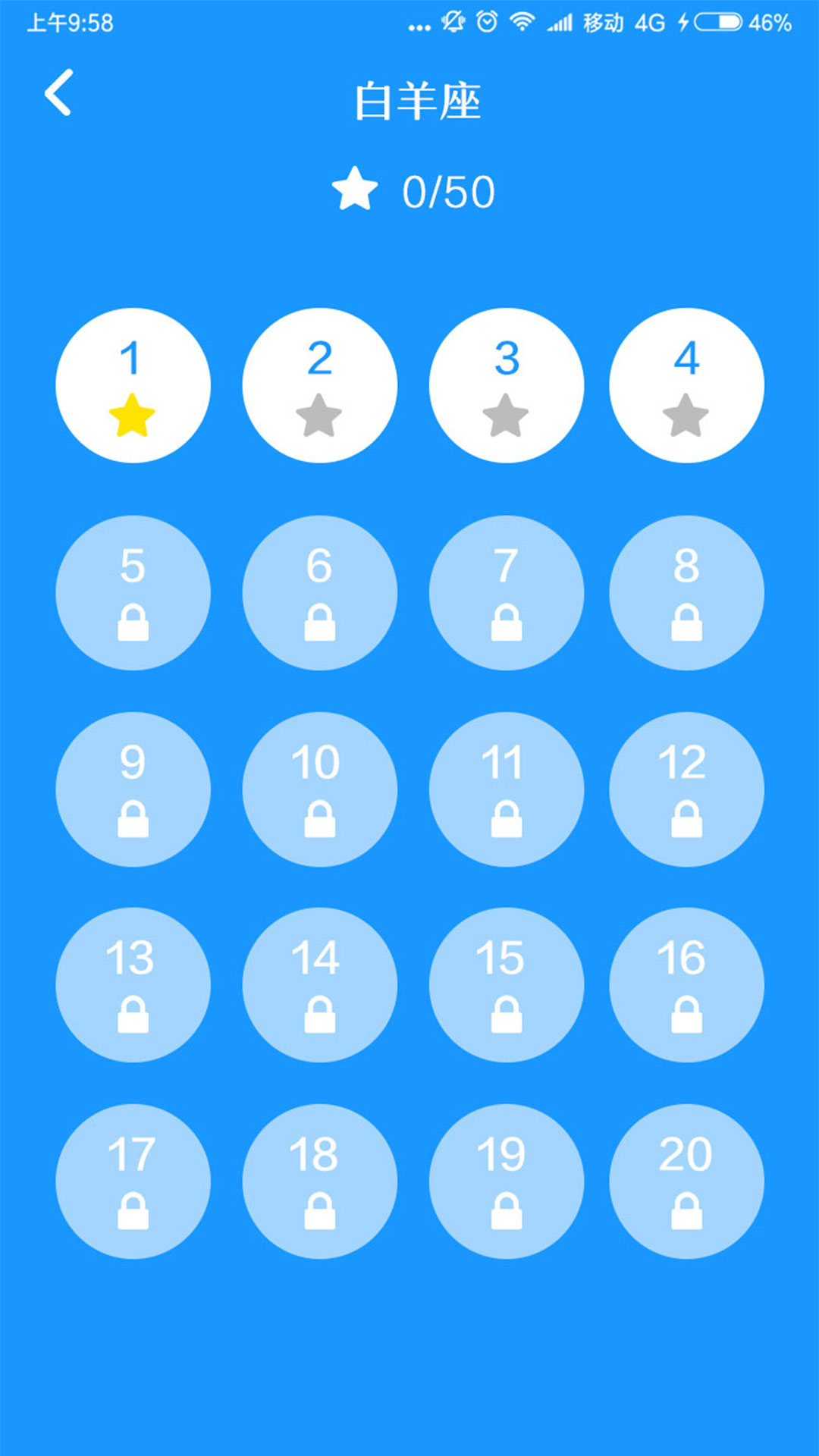Tap locked level 19
The width and height of the screenshot is (819, 1456).
(506, 1181)
